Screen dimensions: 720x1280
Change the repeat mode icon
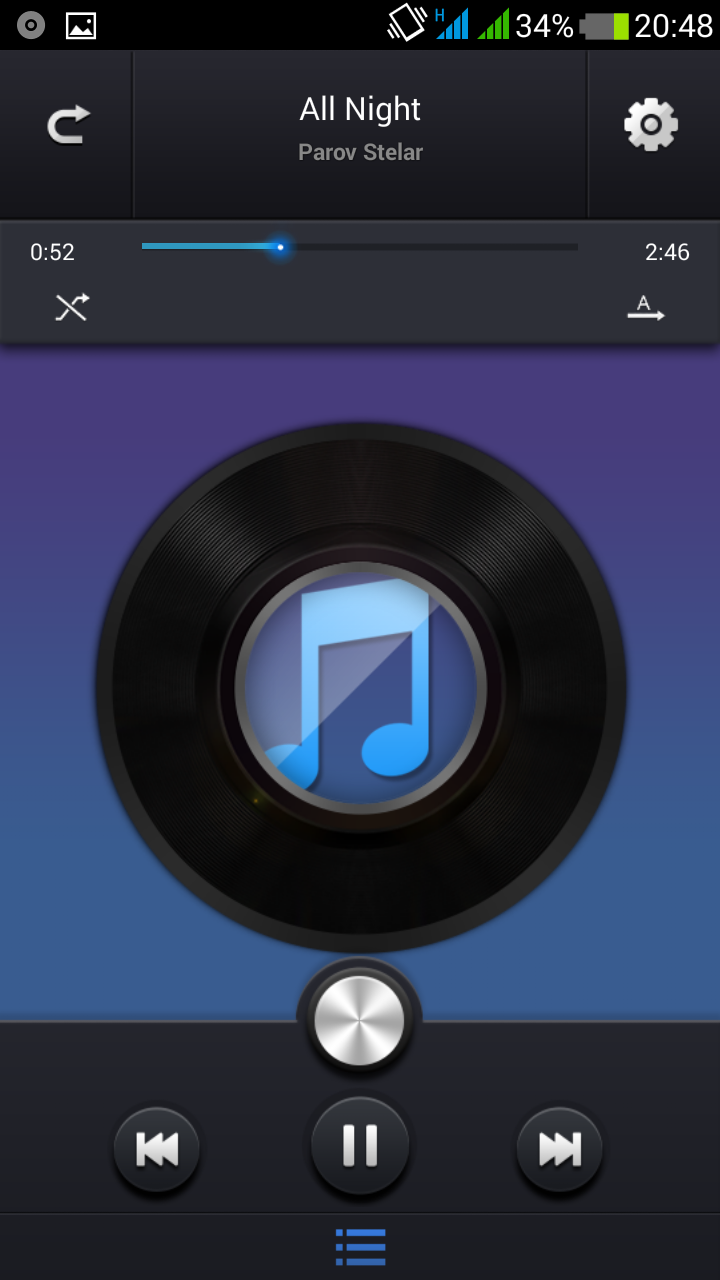point(646,308)
